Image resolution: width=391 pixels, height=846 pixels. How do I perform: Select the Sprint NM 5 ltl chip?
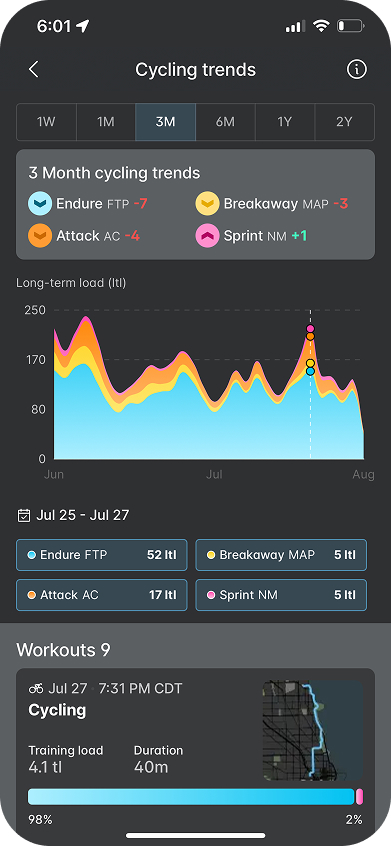(281, 595)
